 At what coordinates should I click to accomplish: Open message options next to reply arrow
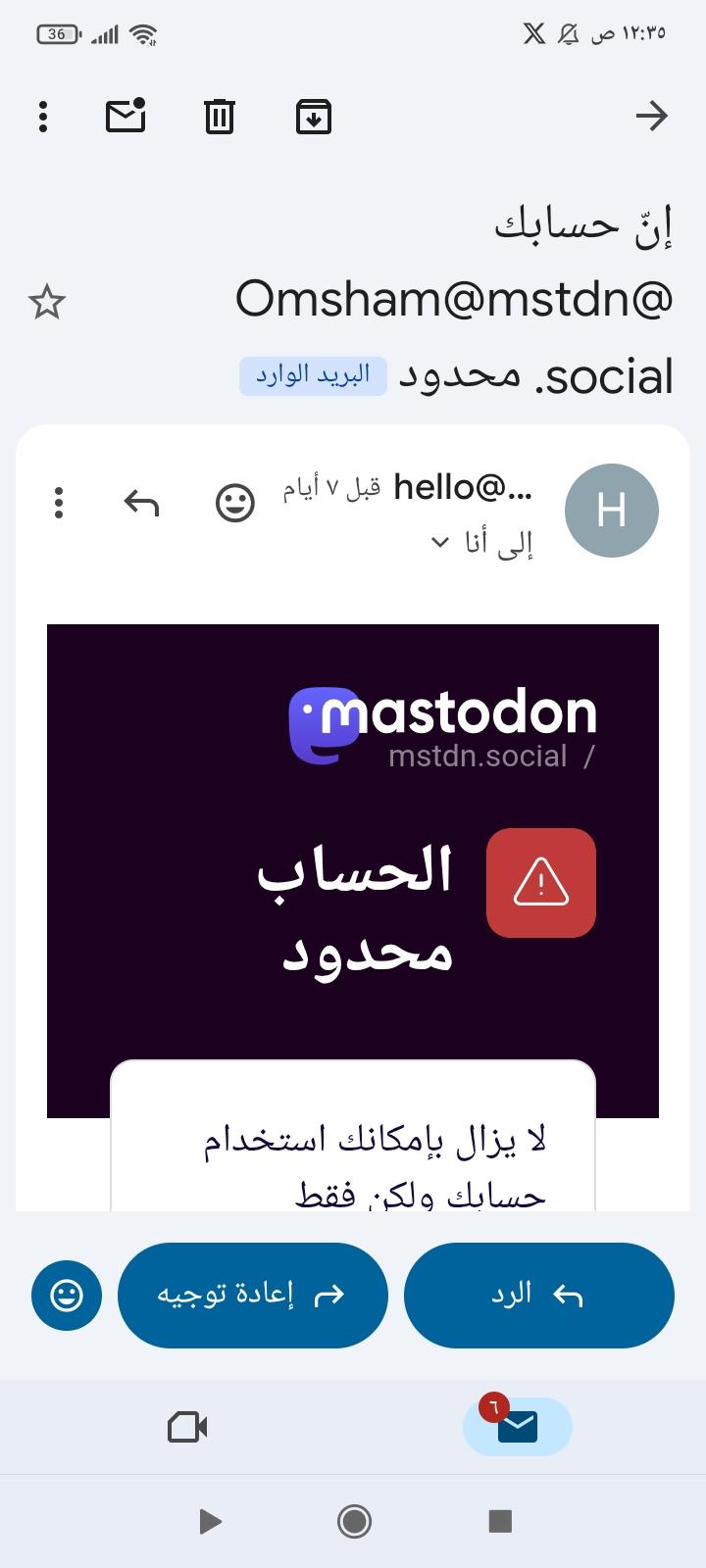[x=59, y=503]
